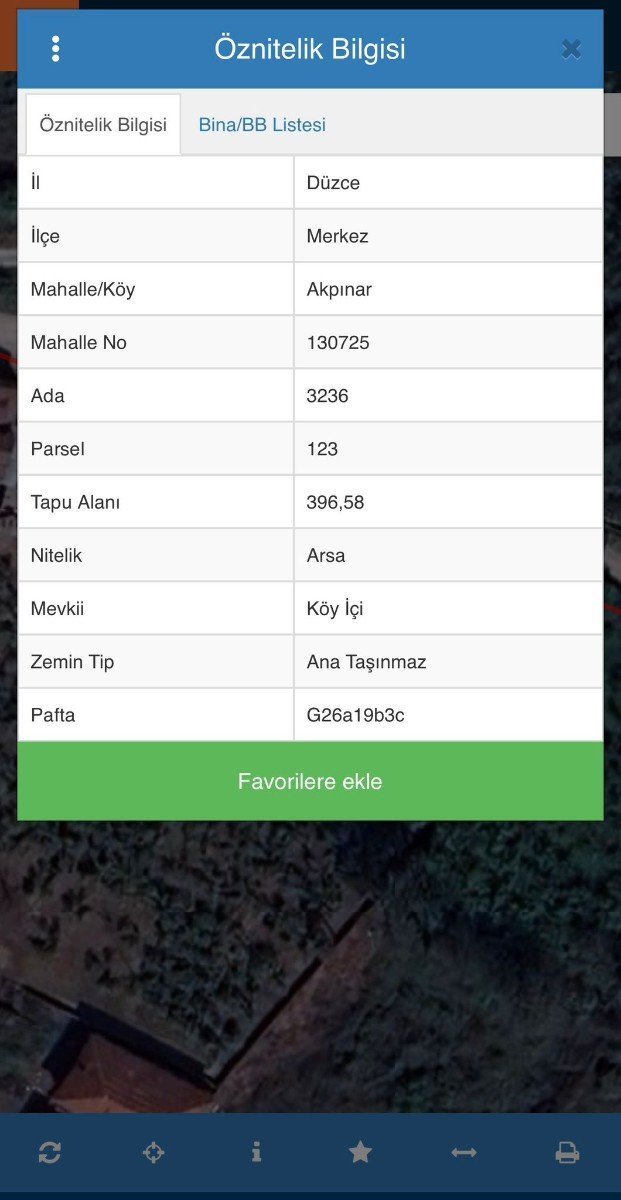Select the measure distance arrow tool

click(464, 1153)
